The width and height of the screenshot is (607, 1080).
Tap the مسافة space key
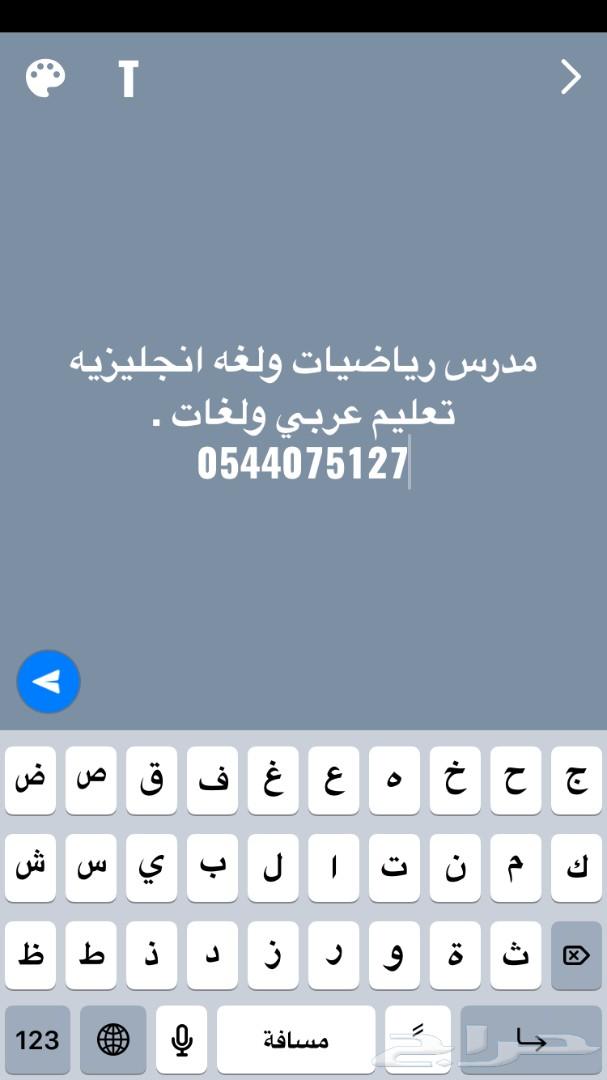tap(296, 1039)
